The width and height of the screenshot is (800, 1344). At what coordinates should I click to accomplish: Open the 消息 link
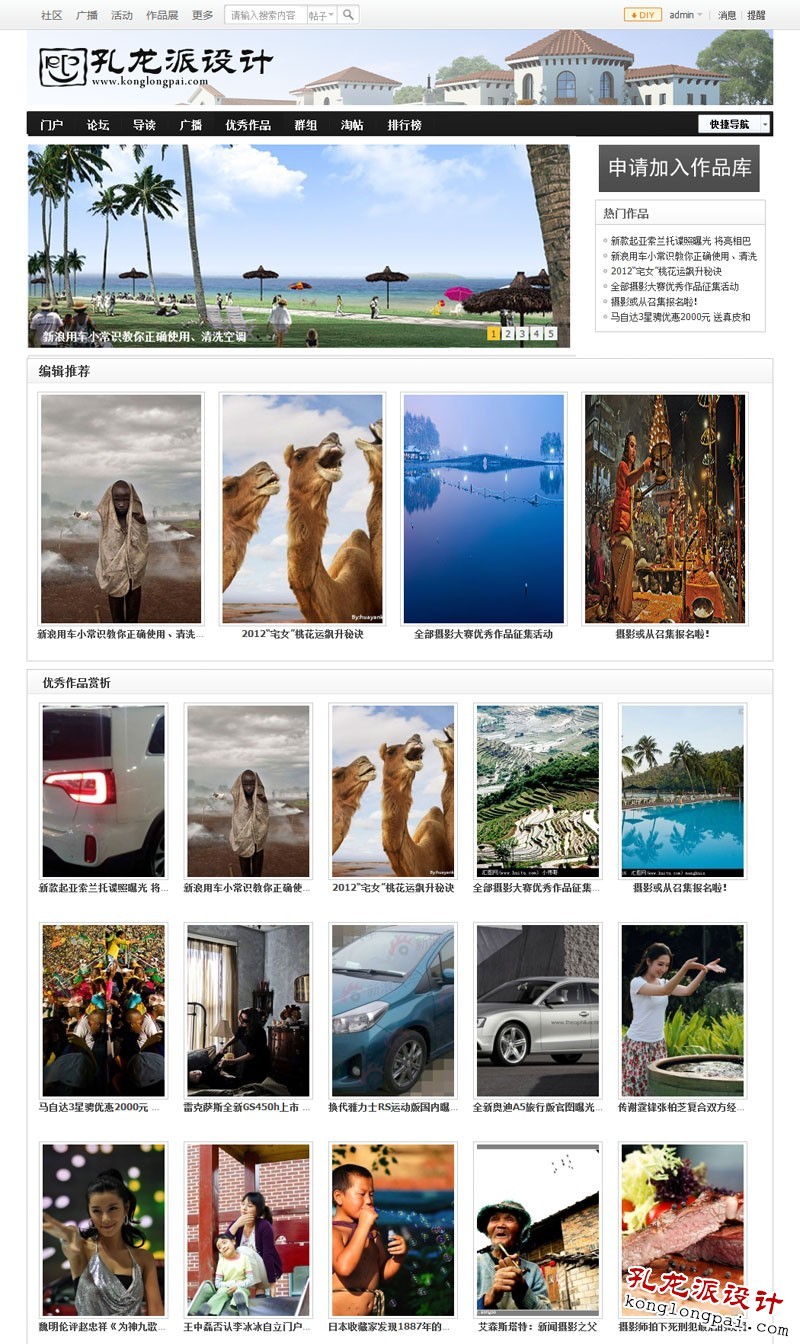click(x=727, y=15)
